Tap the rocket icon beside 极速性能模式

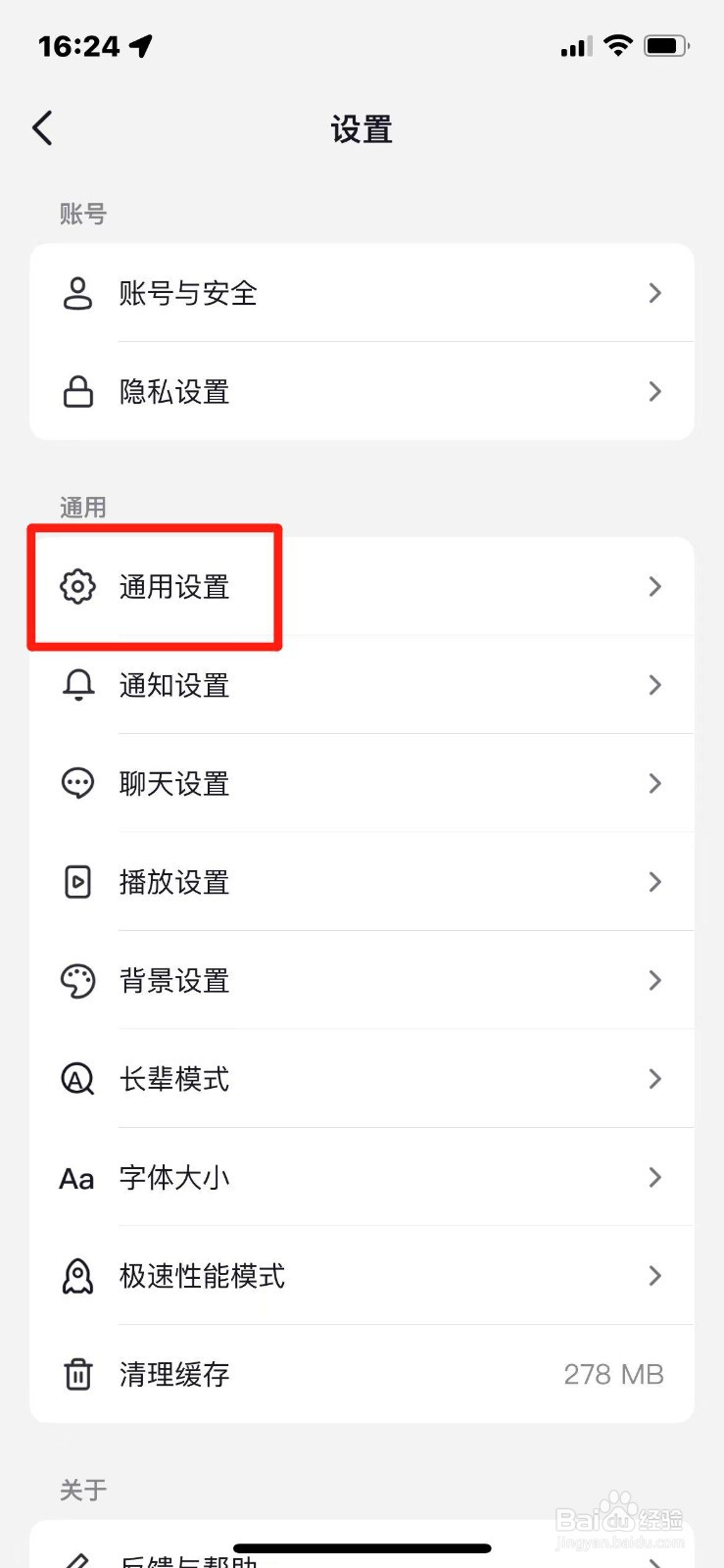pos(76,1275)
